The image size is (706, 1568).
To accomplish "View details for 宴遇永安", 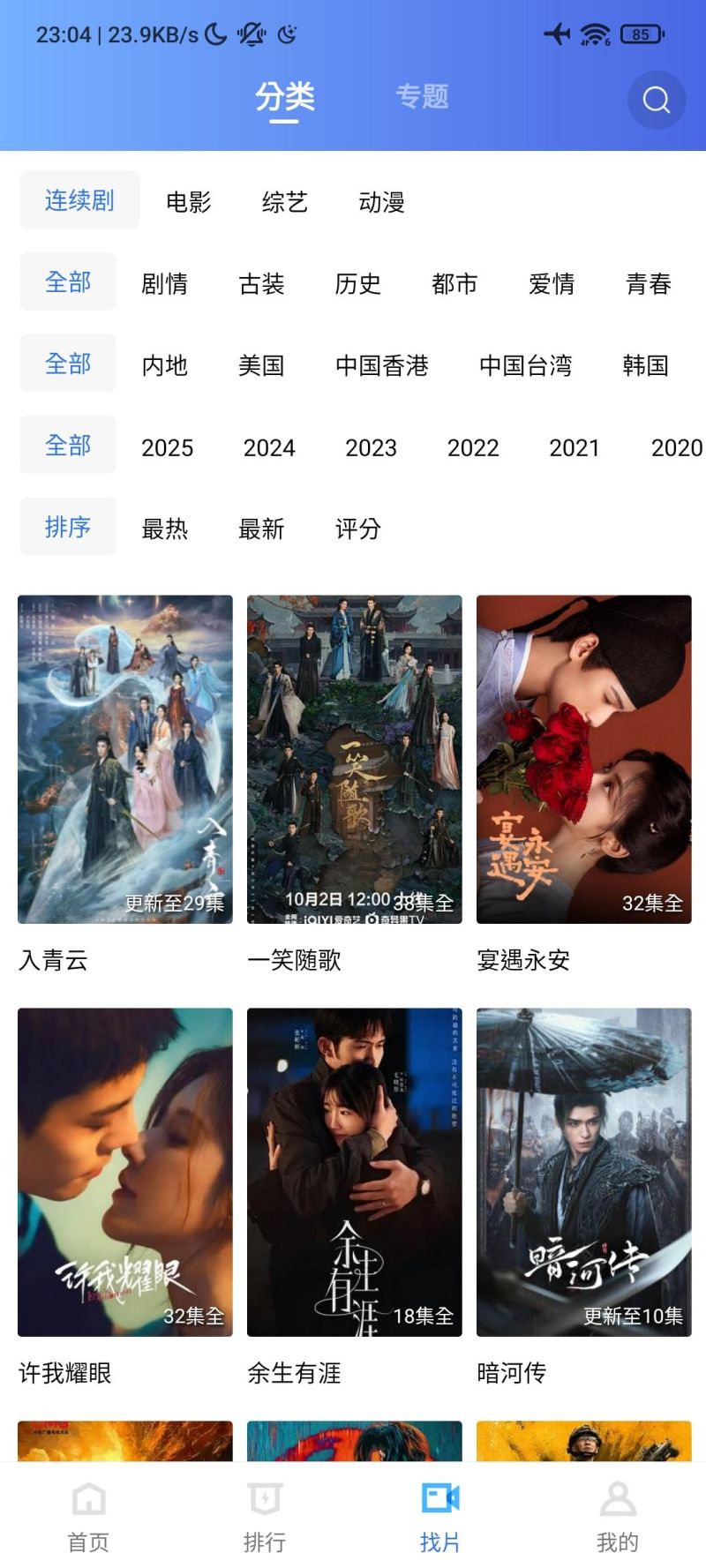I will [x=583, y=759].
